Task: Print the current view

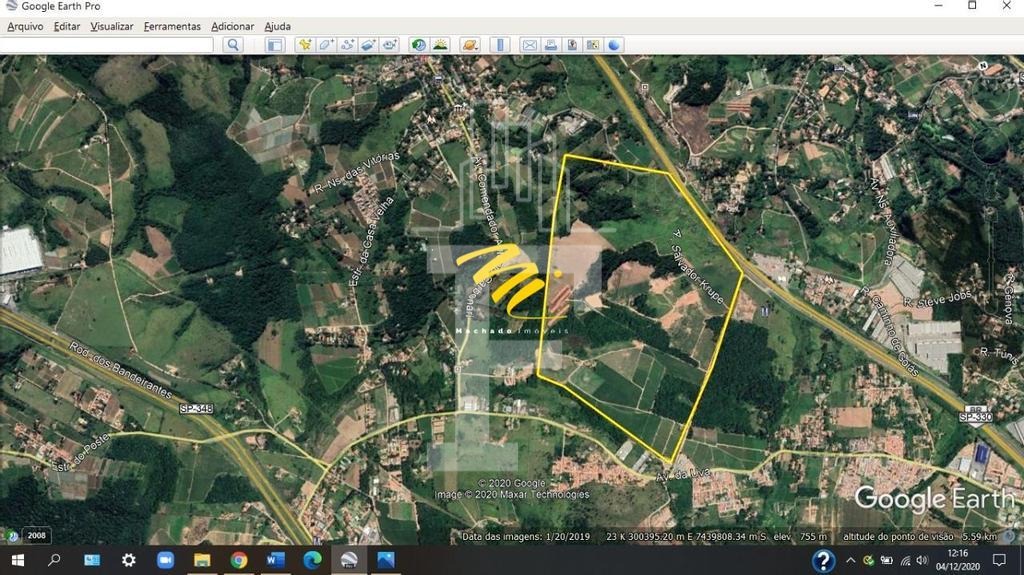Action: tap(550, 45)
